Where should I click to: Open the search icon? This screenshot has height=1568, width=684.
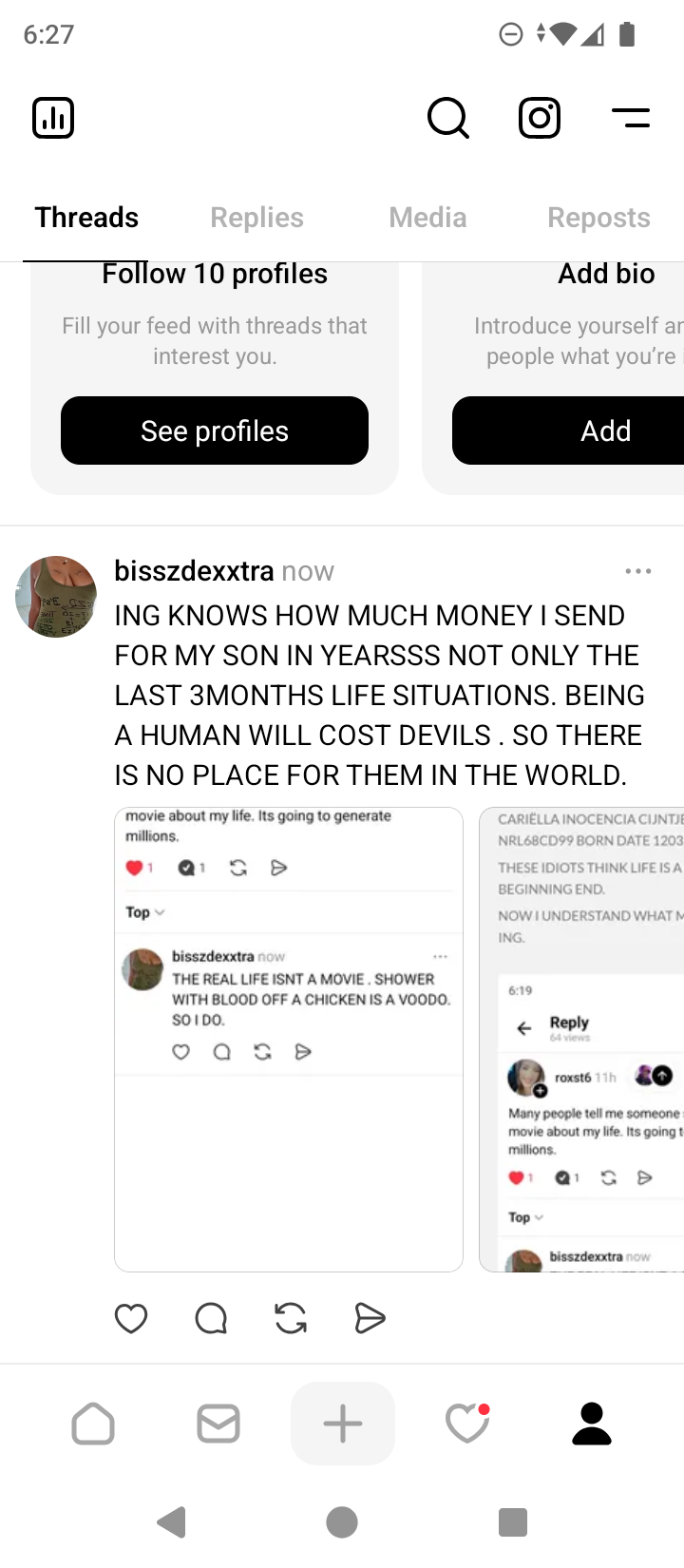(x=447, y=118)
